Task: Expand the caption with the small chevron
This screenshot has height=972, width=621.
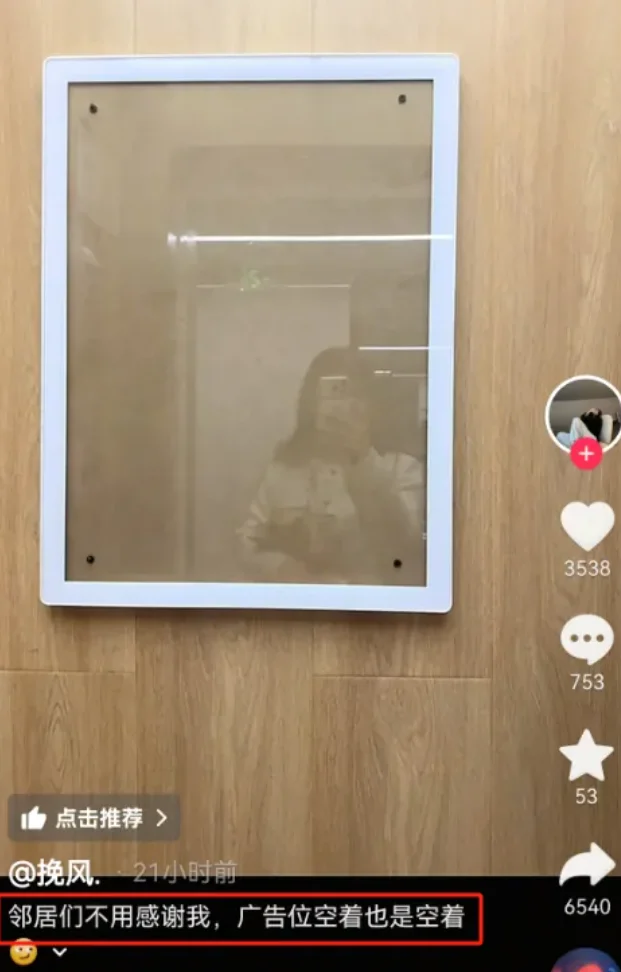Action: pyautogui.click(x=59, y=954)
